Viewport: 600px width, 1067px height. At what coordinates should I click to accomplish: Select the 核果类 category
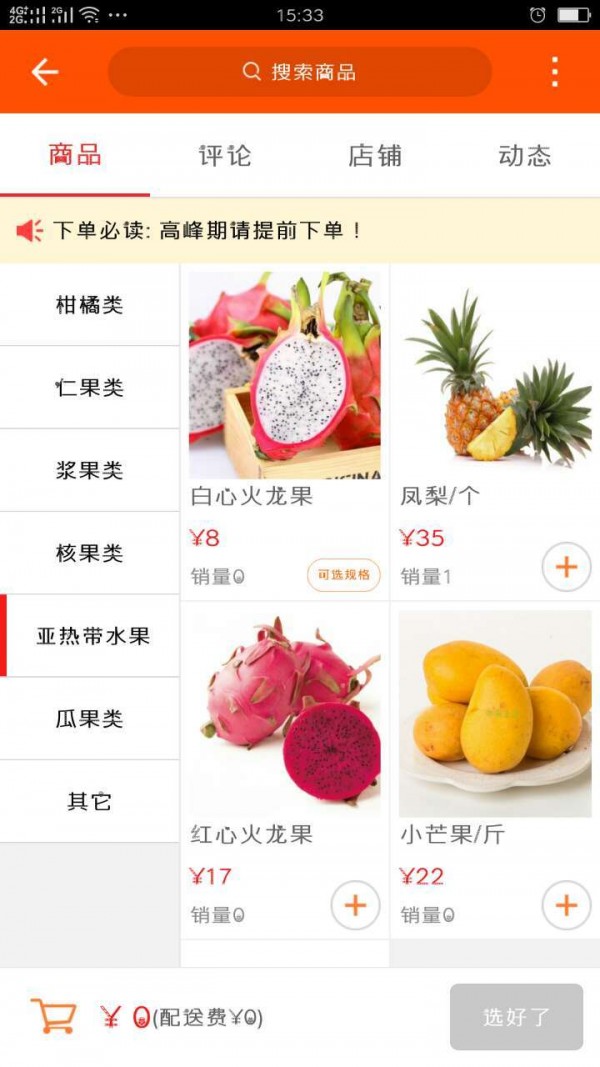click(90, 553)
